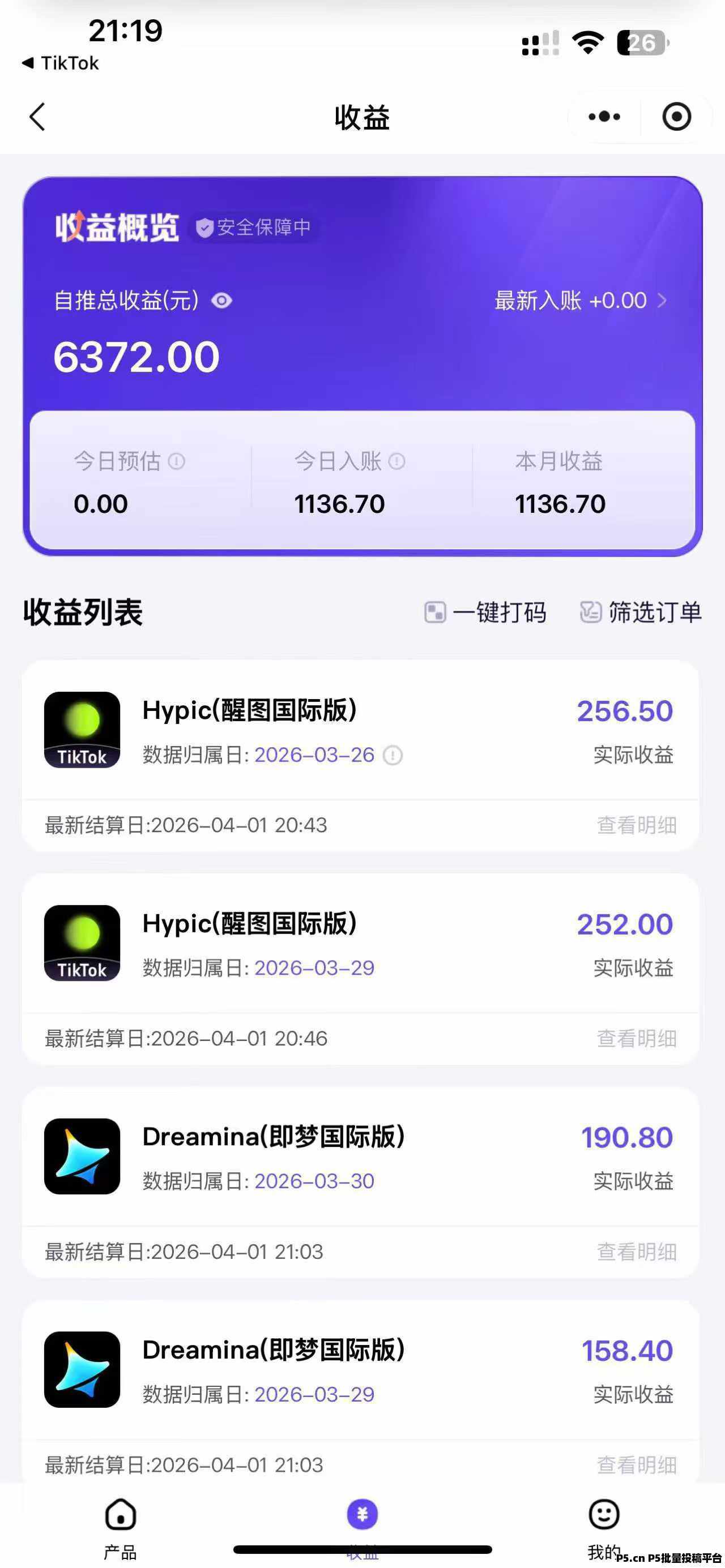The width and height of the screenshot is (725, 1568).
Task: Return to TikTok via the status bar link
Action: pos(60,63)
